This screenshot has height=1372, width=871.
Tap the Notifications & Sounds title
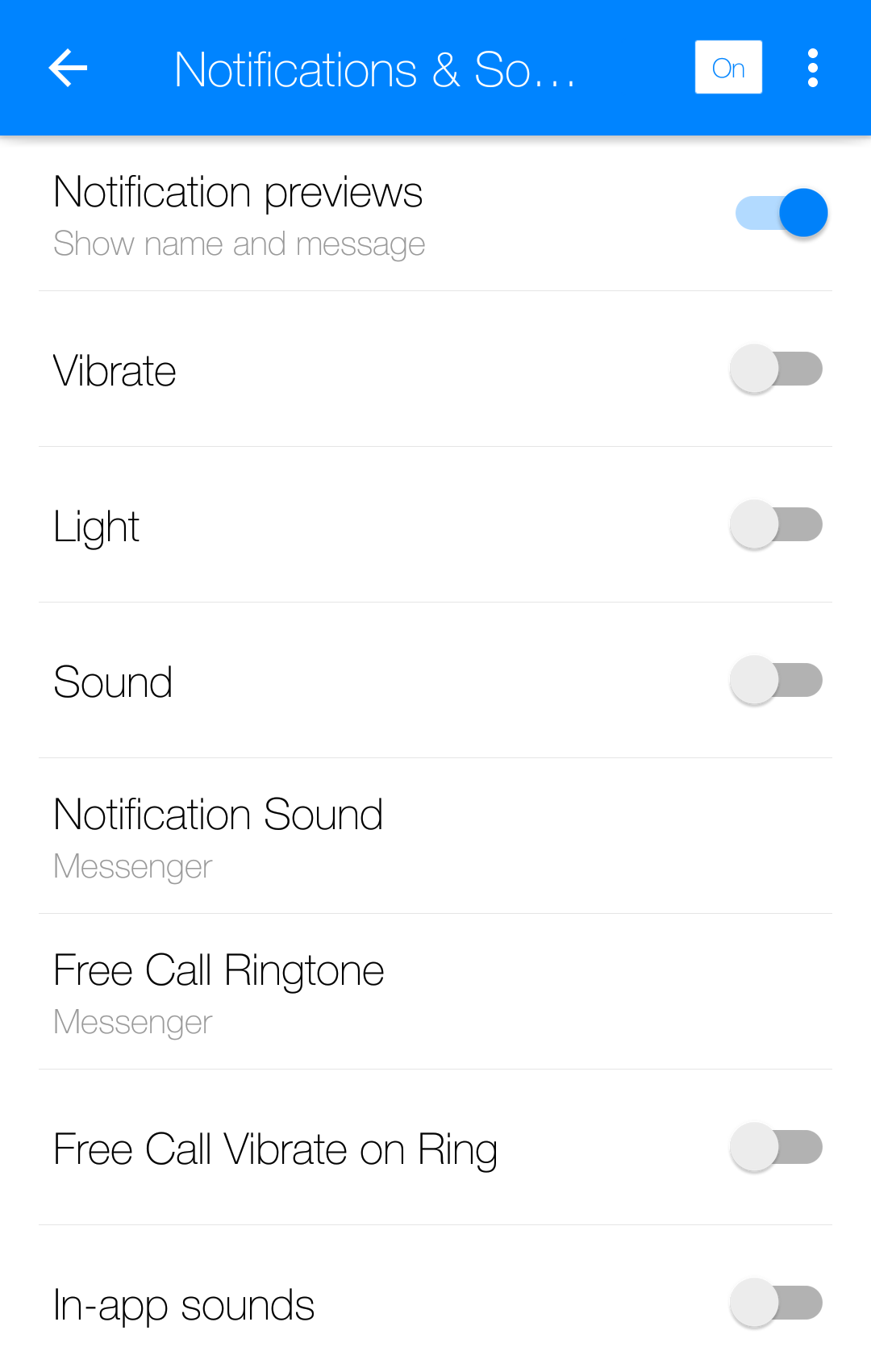coord(375,68)
